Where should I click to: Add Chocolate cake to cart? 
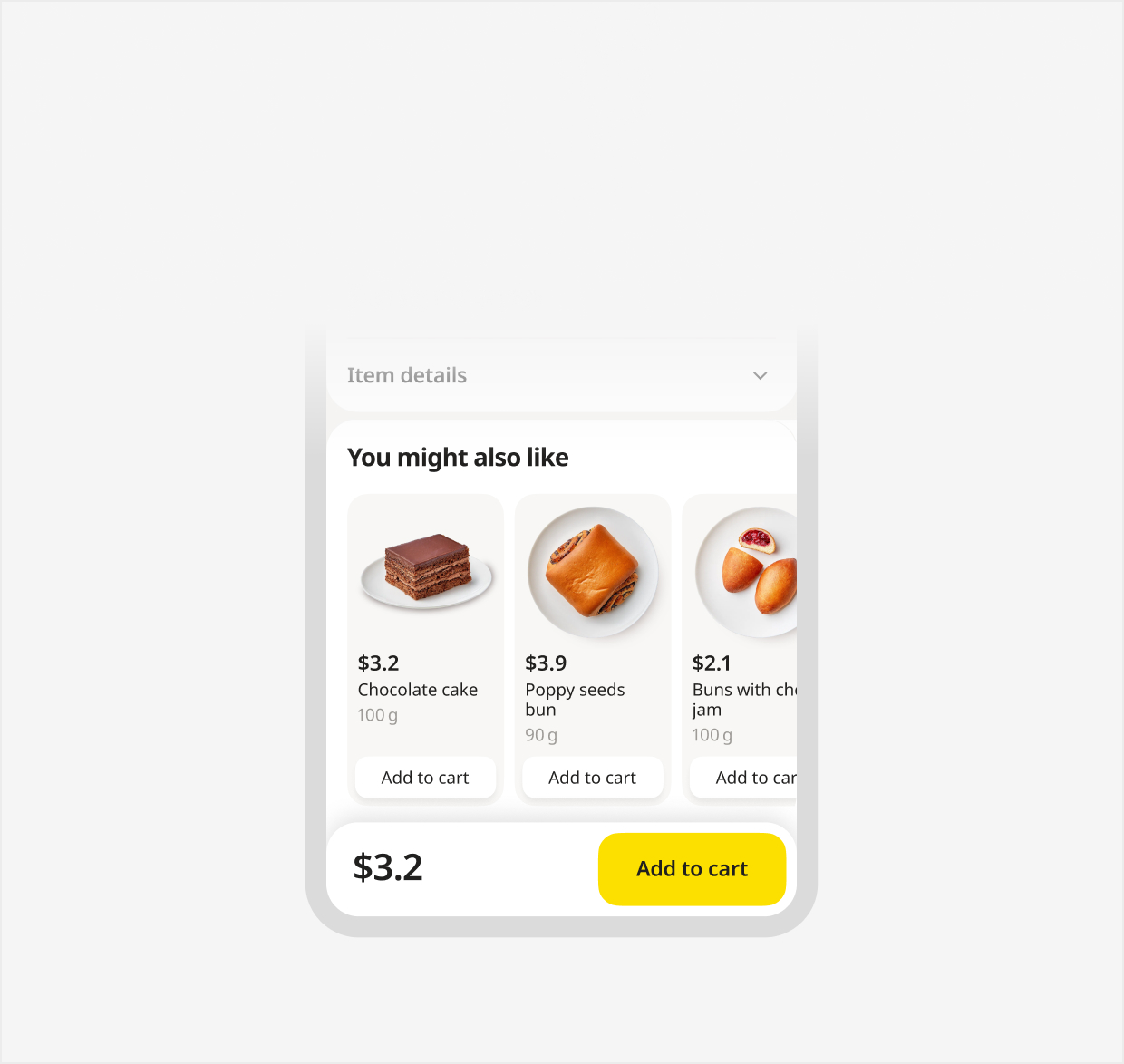click(x=425, y=778)
